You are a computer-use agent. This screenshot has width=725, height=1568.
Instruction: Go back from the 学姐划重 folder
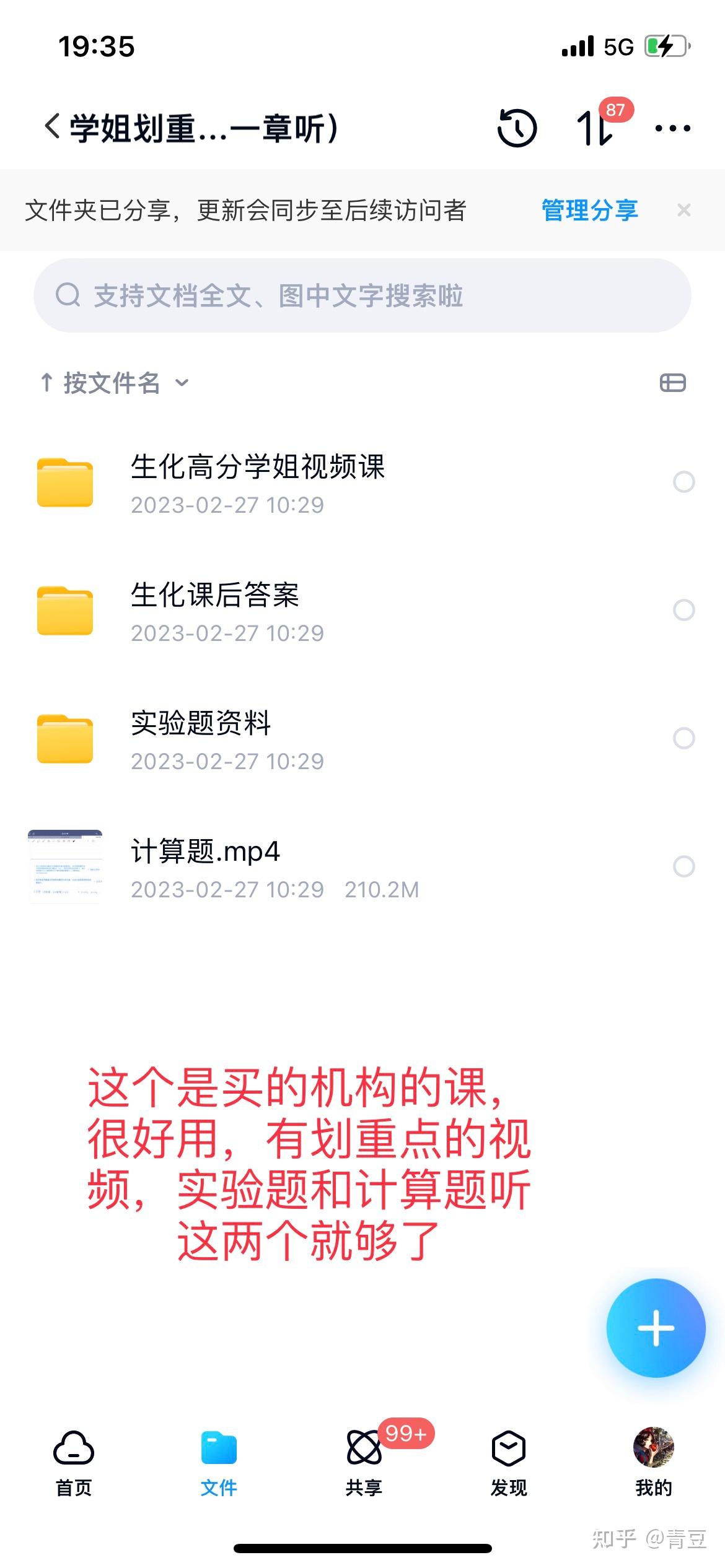(53, 128)
